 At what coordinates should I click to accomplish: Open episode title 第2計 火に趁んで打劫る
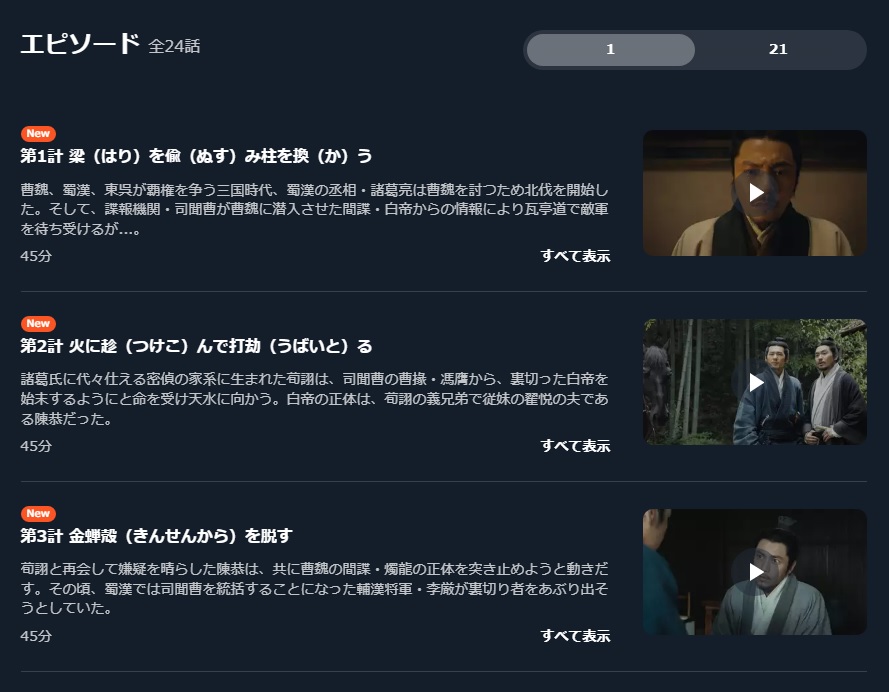tap(197, 346)
